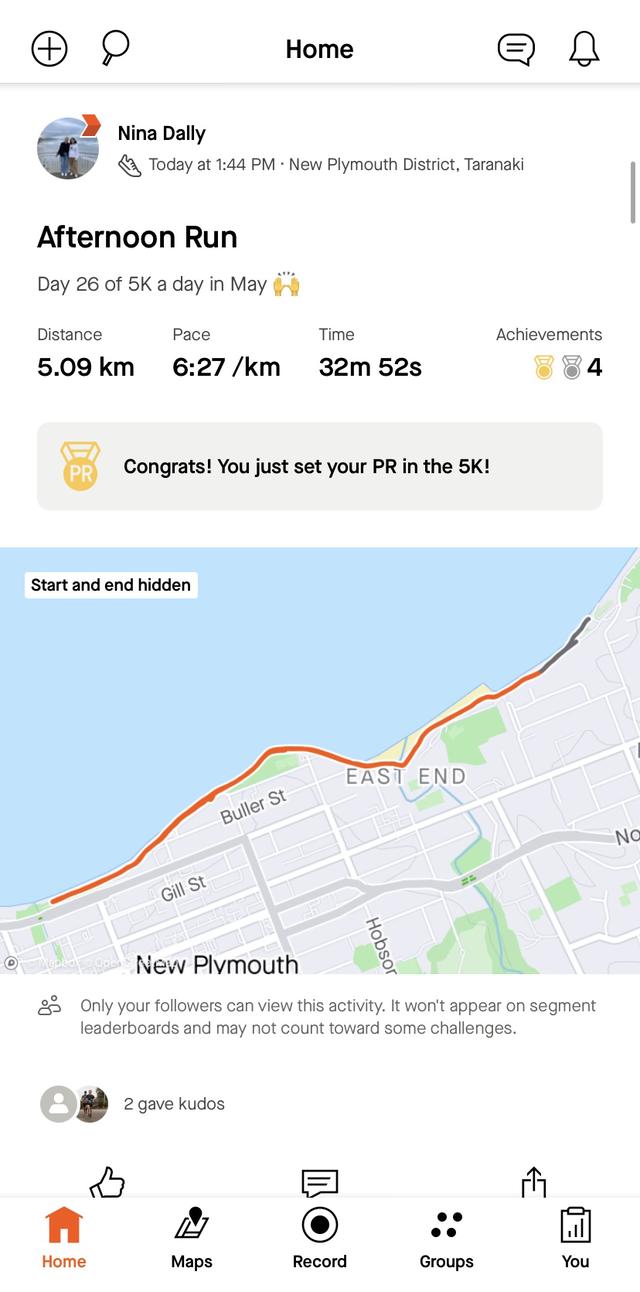This screenshot has height=1292, width=640.
Task: Open the search magnifier
Action: (x=115, y=48)
